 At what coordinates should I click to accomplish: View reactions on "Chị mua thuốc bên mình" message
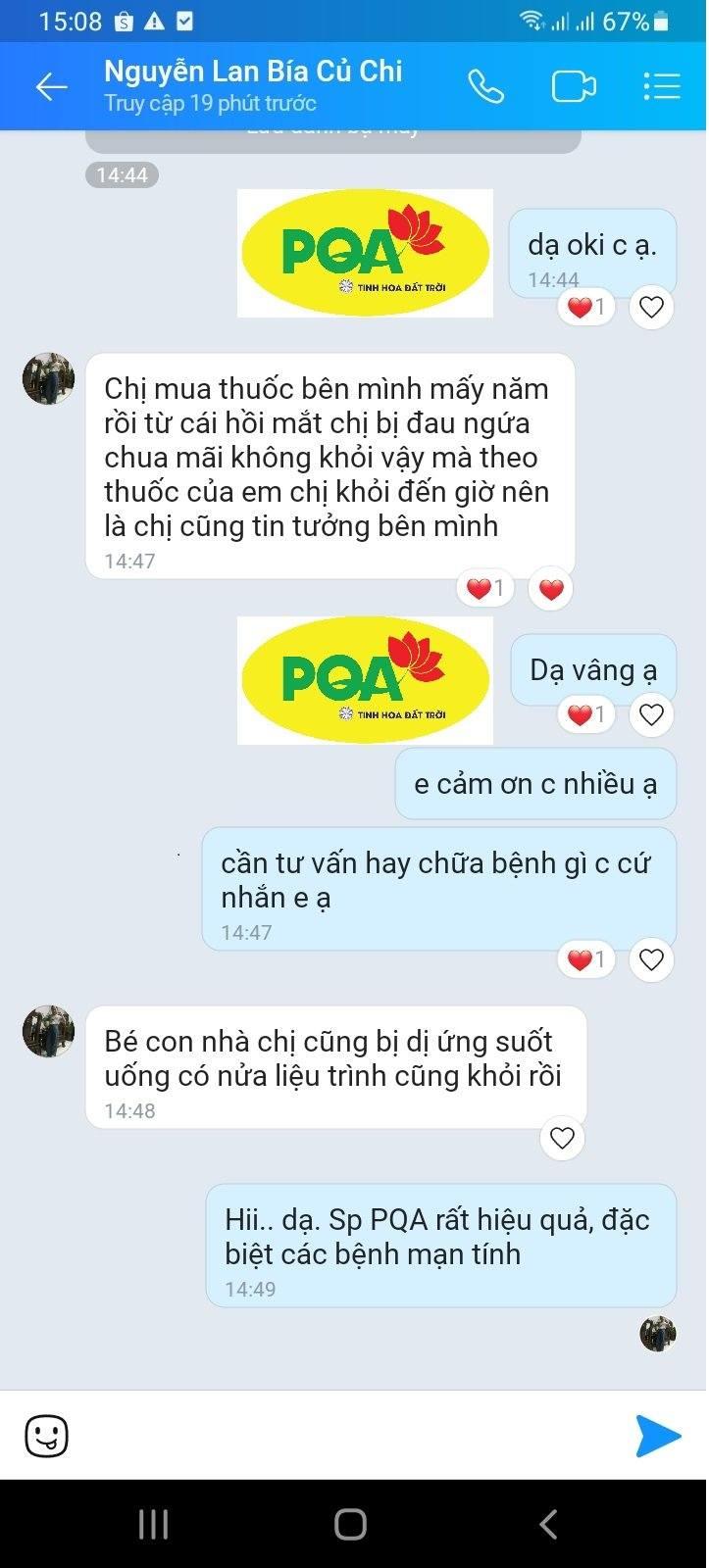pos(485,589)
